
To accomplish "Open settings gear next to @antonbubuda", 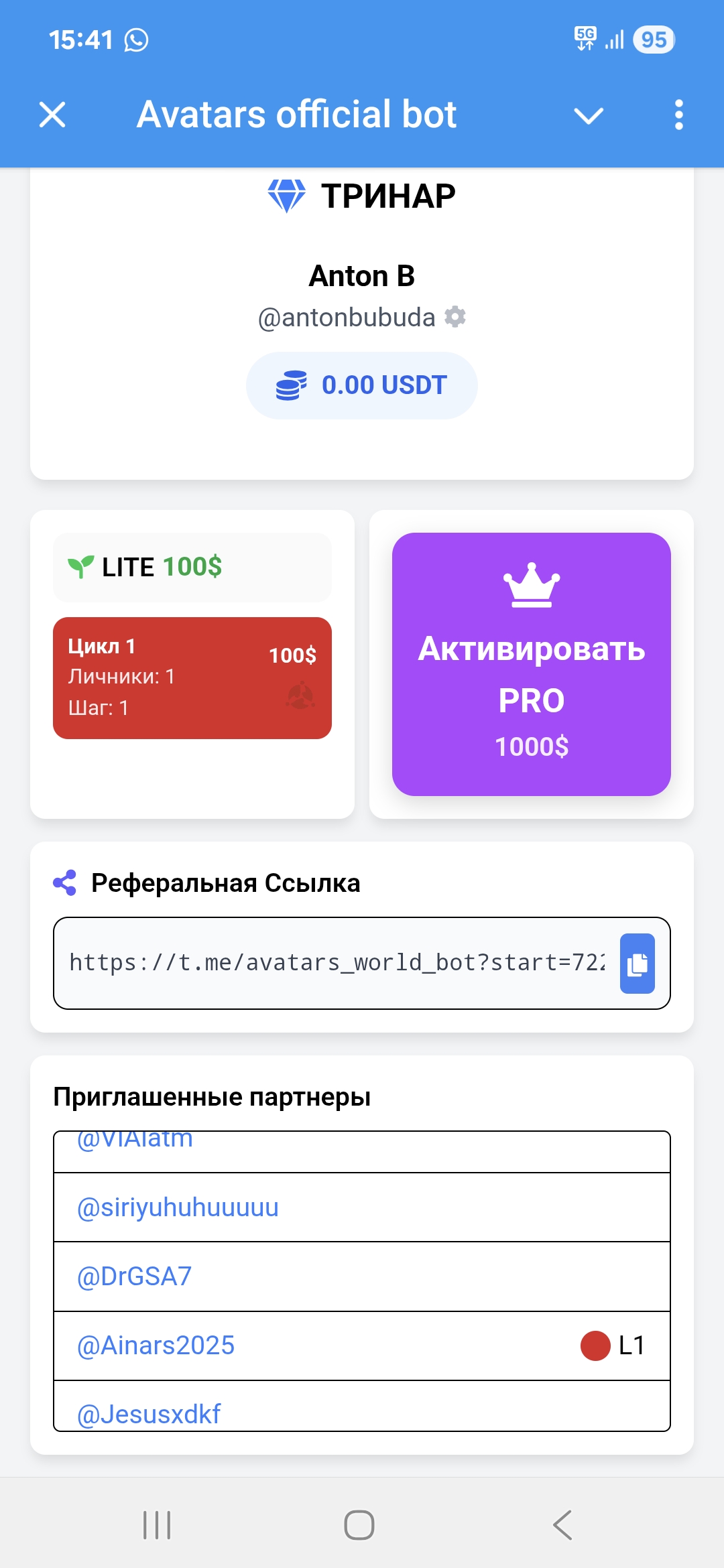I will point(455,316).
